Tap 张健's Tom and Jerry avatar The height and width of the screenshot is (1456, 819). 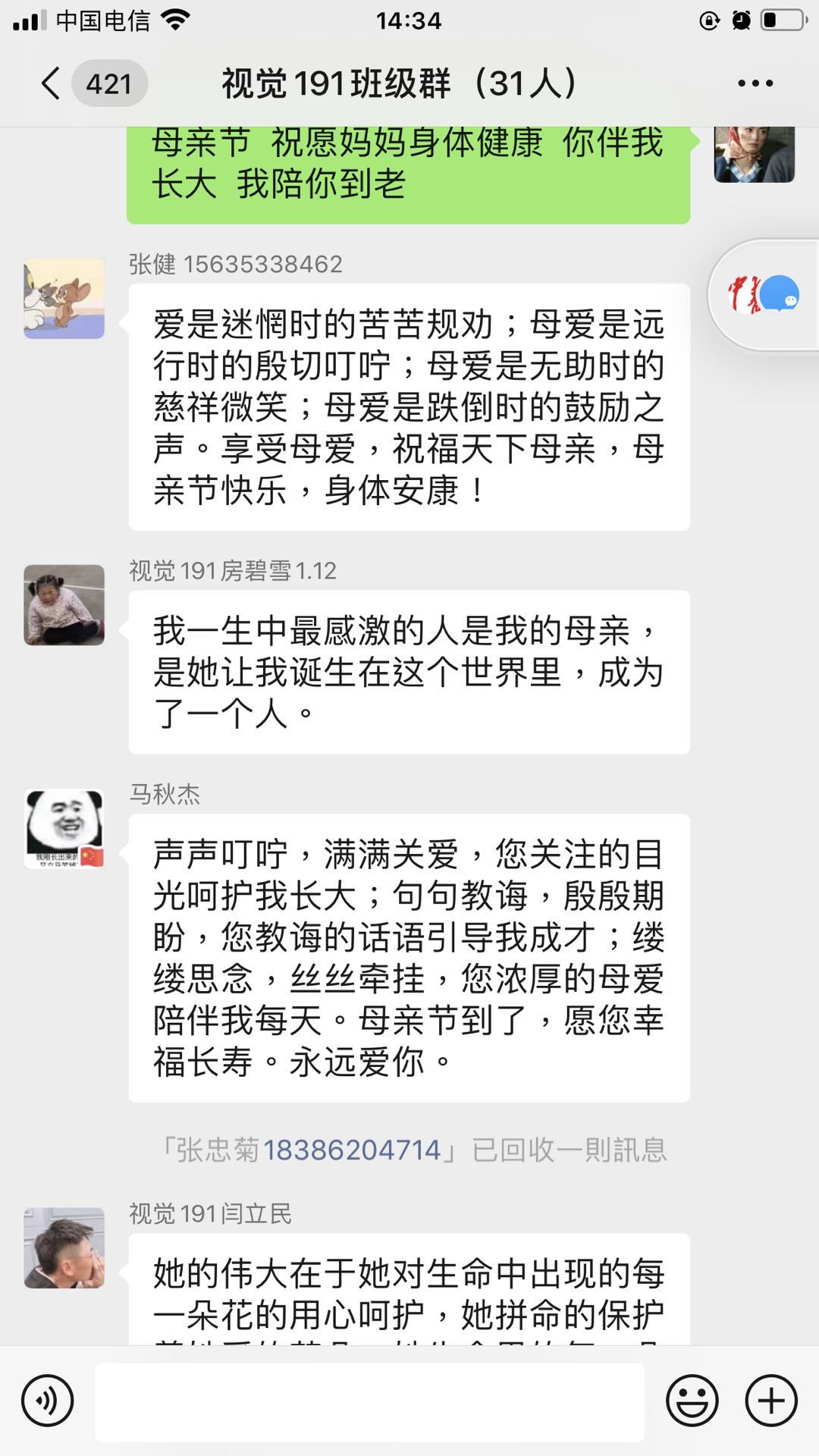click(x=64, y=298)
